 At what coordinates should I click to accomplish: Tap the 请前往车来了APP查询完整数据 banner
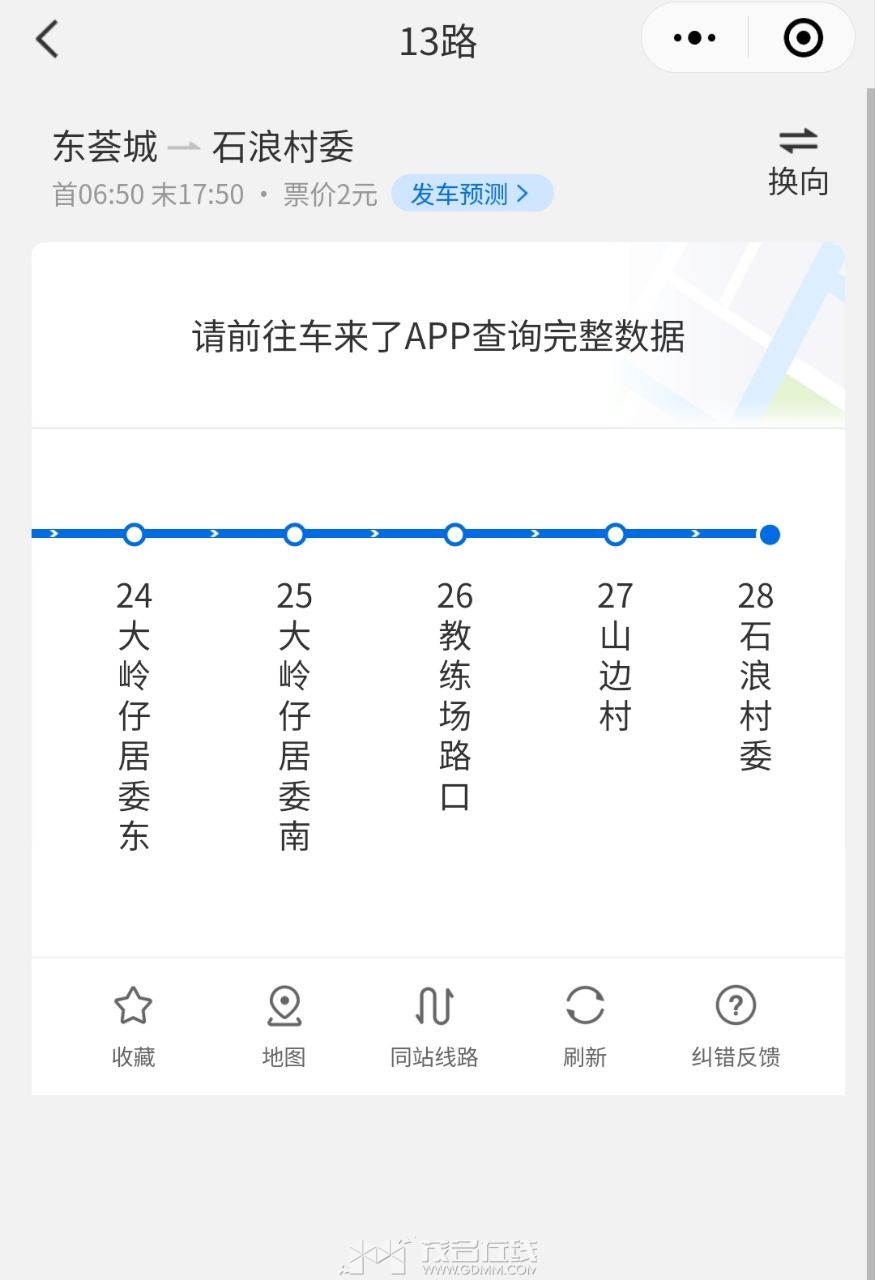(438, 337)
